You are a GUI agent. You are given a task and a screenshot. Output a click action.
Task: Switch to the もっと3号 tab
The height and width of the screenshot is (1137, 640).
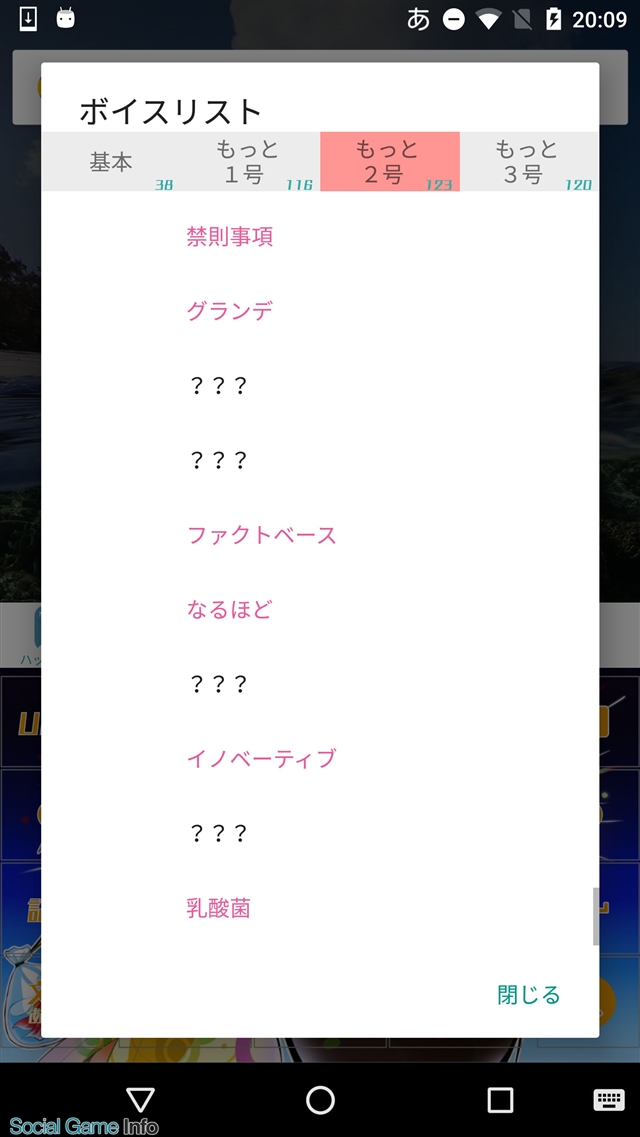[528, 162]
